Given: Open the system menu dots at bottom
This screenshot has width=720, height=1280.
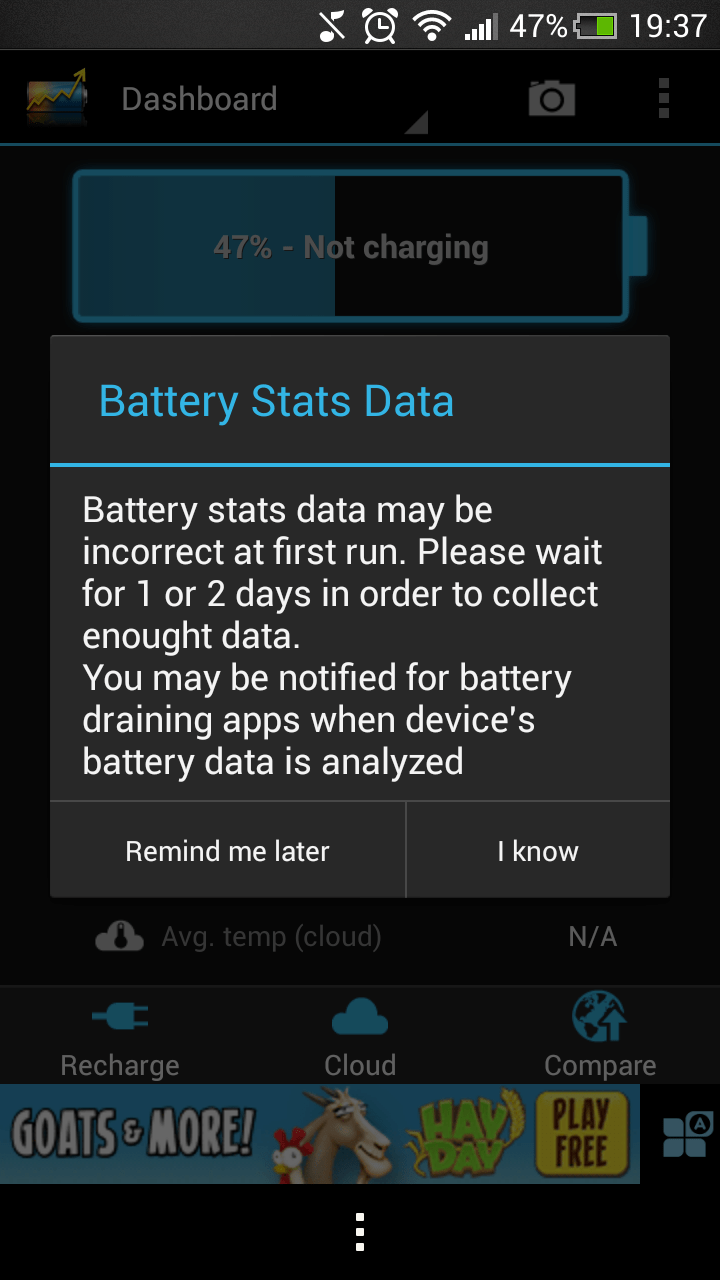Looking at the screenshot, I should tap(360, 1232).
